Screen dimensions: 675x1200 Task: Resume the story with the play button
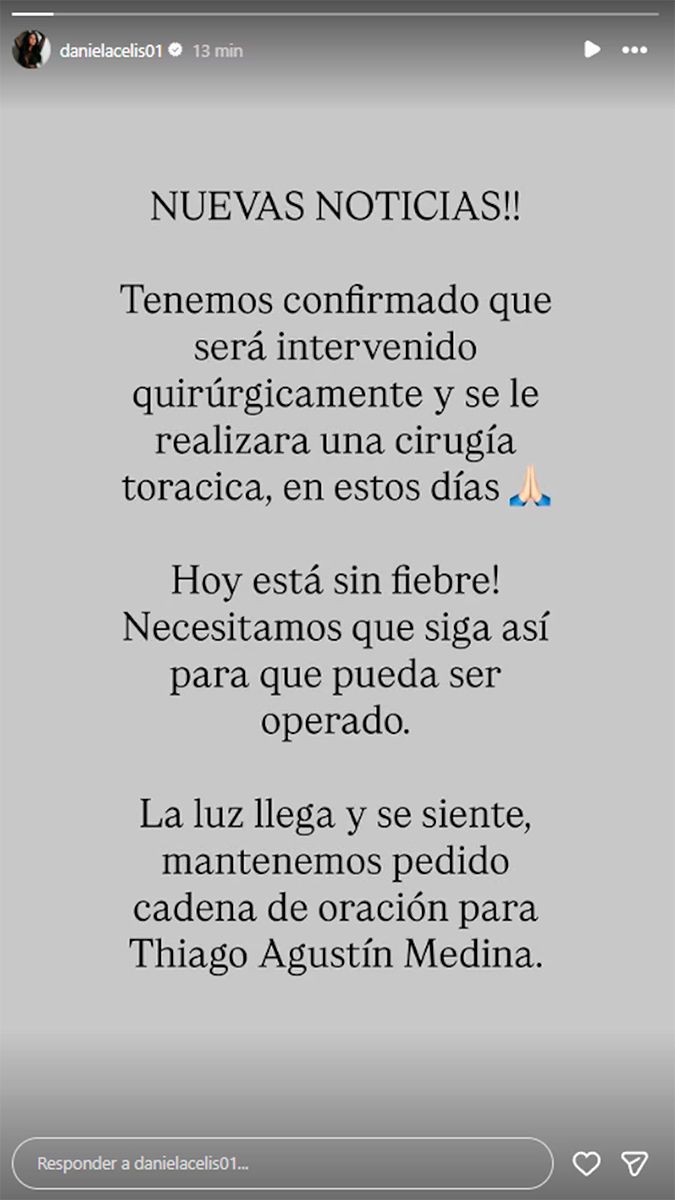[592, 49]
